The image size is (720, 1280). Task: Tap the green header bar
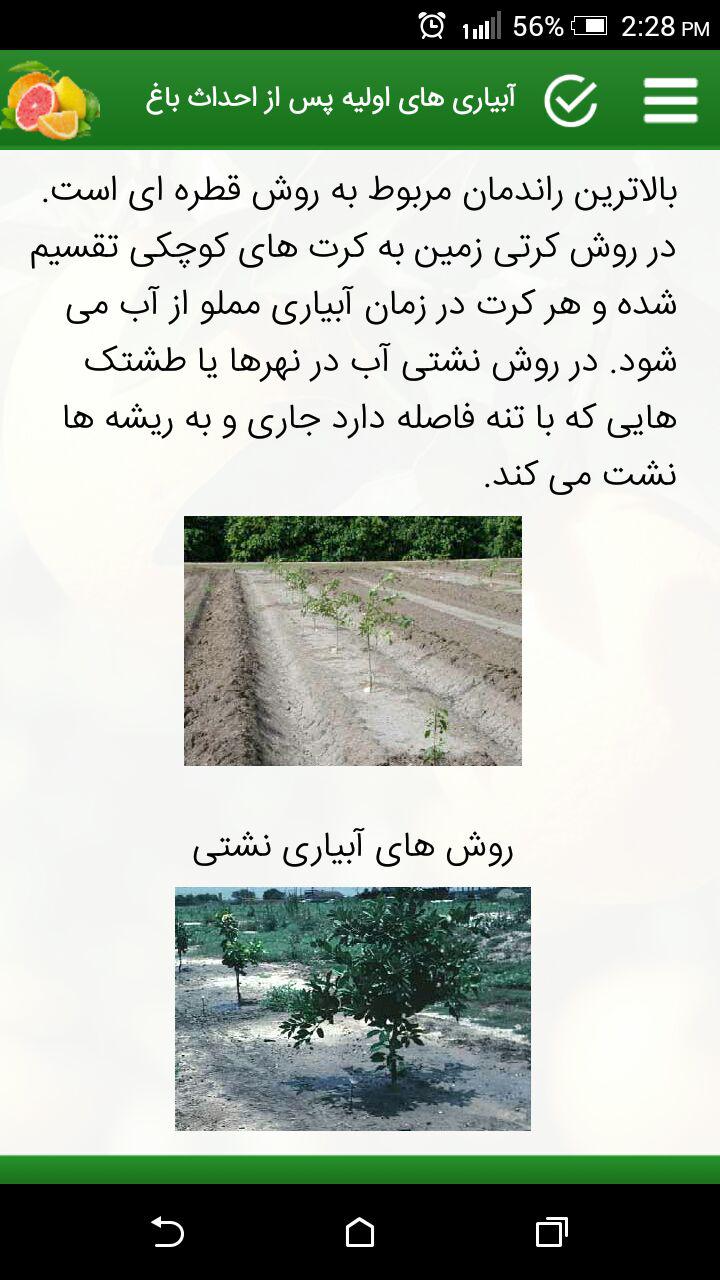coord(360,99)
